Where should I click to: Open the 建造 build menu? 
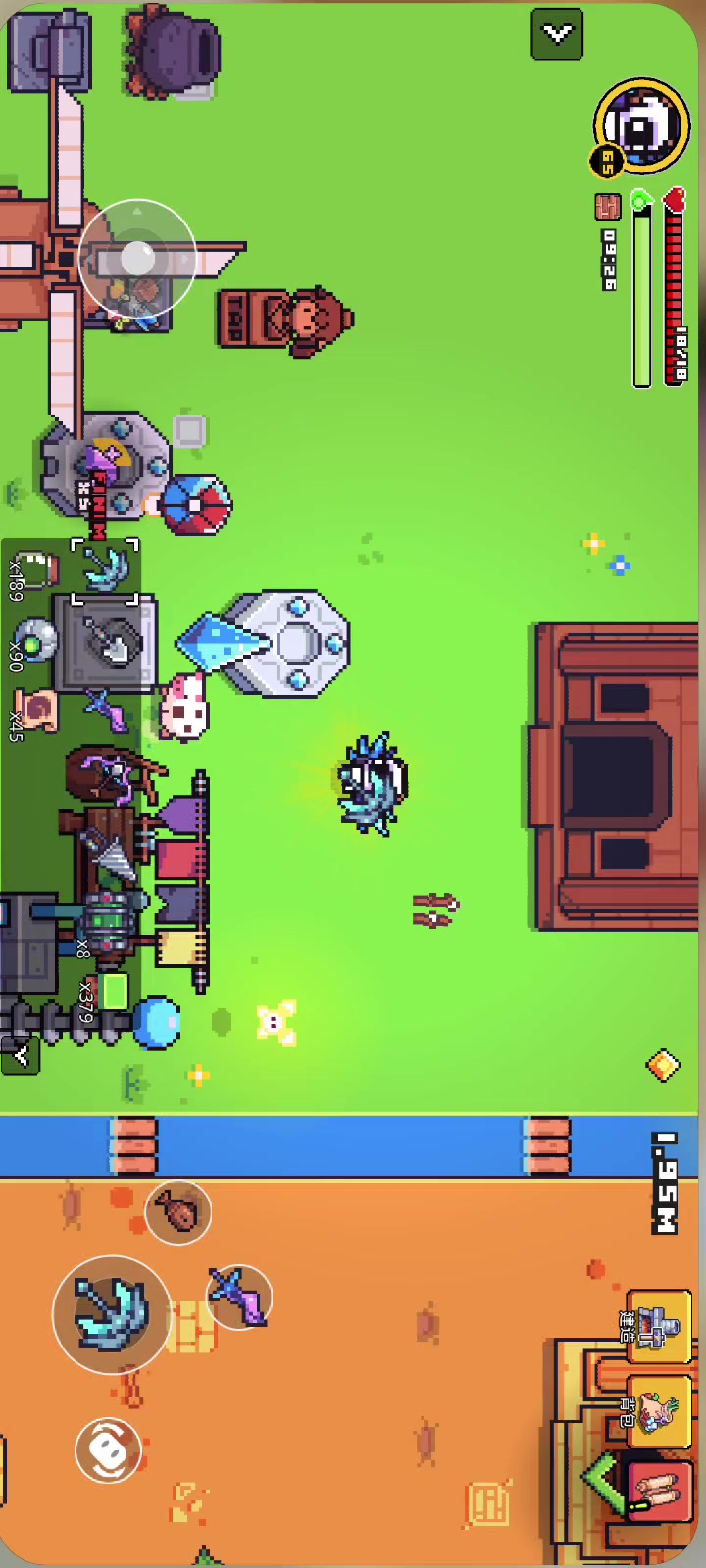[x=658, y=1327]
